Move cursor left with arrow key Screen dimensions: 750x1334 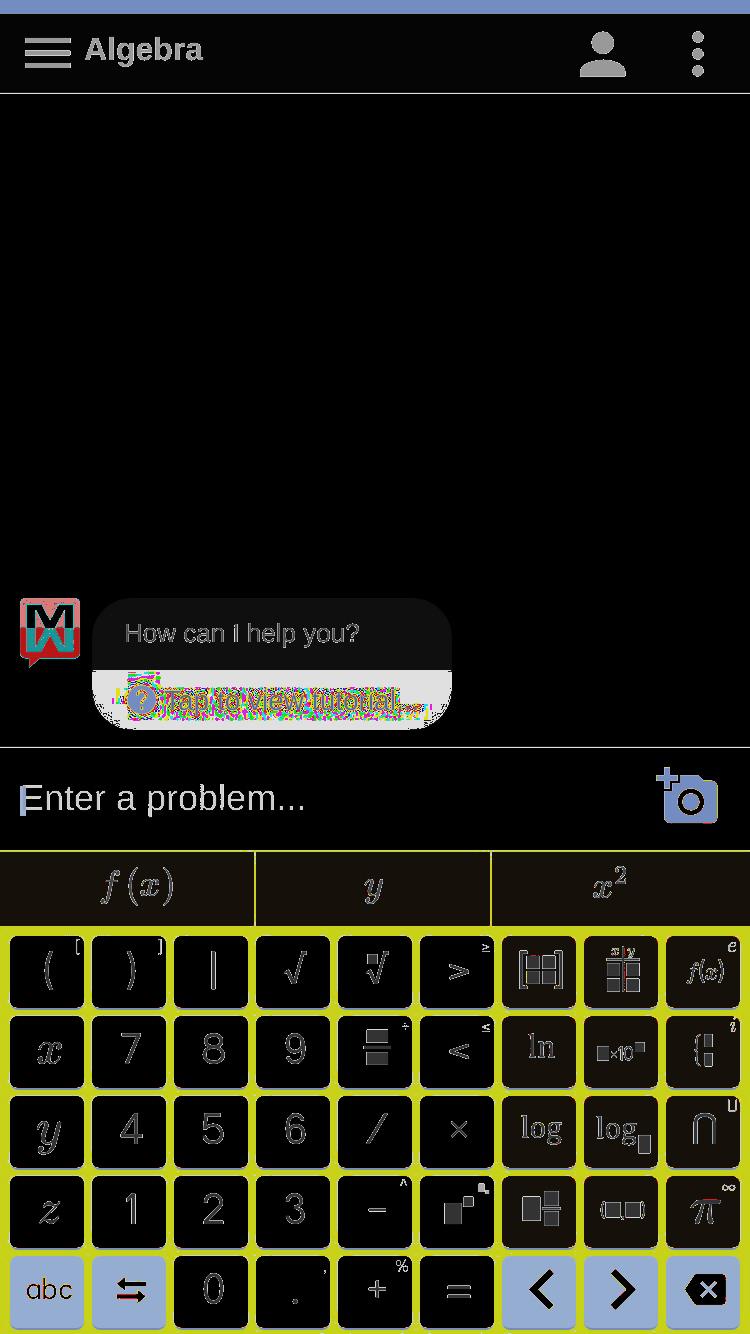click(539, 1291)
